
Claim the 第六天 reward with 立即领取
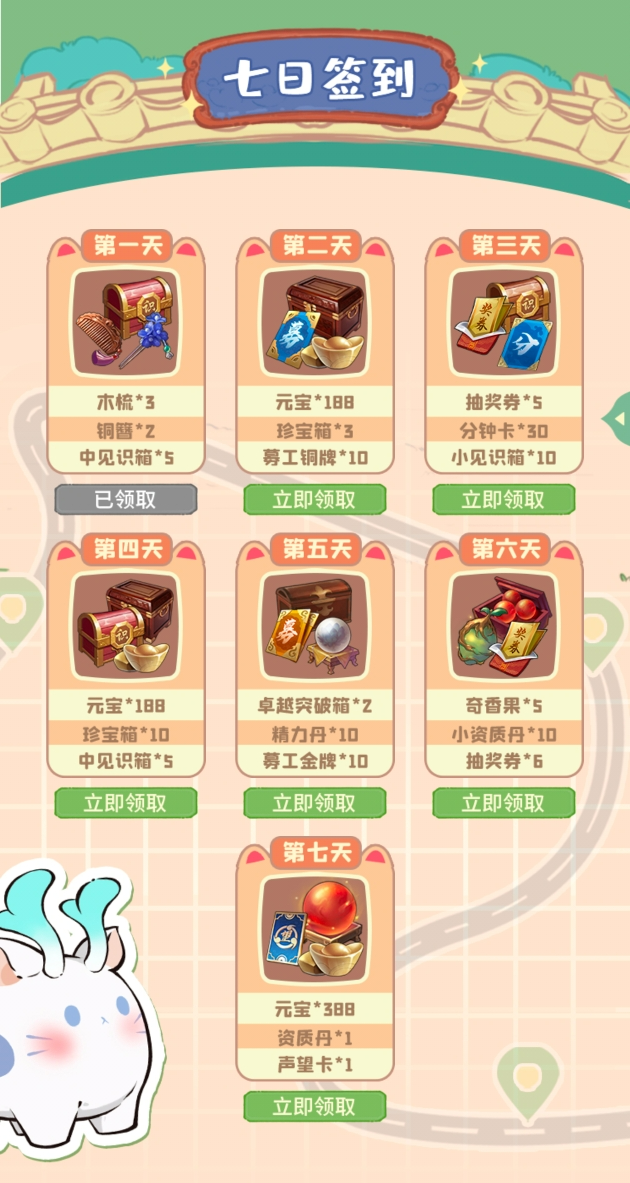(x=503, y=802)
